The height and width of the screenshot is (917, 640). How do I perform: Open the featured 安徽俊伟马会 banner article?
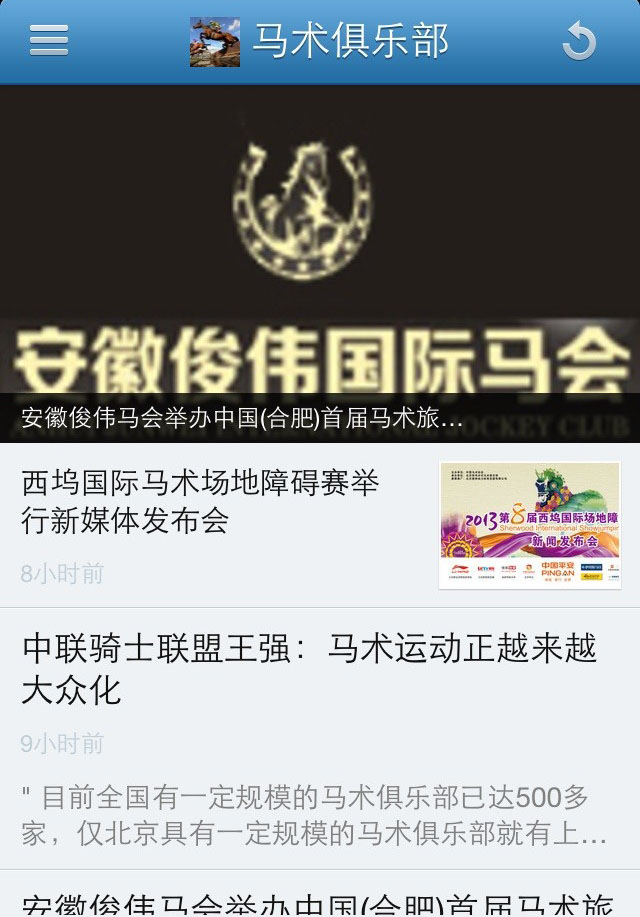click(x=320, y=265)
